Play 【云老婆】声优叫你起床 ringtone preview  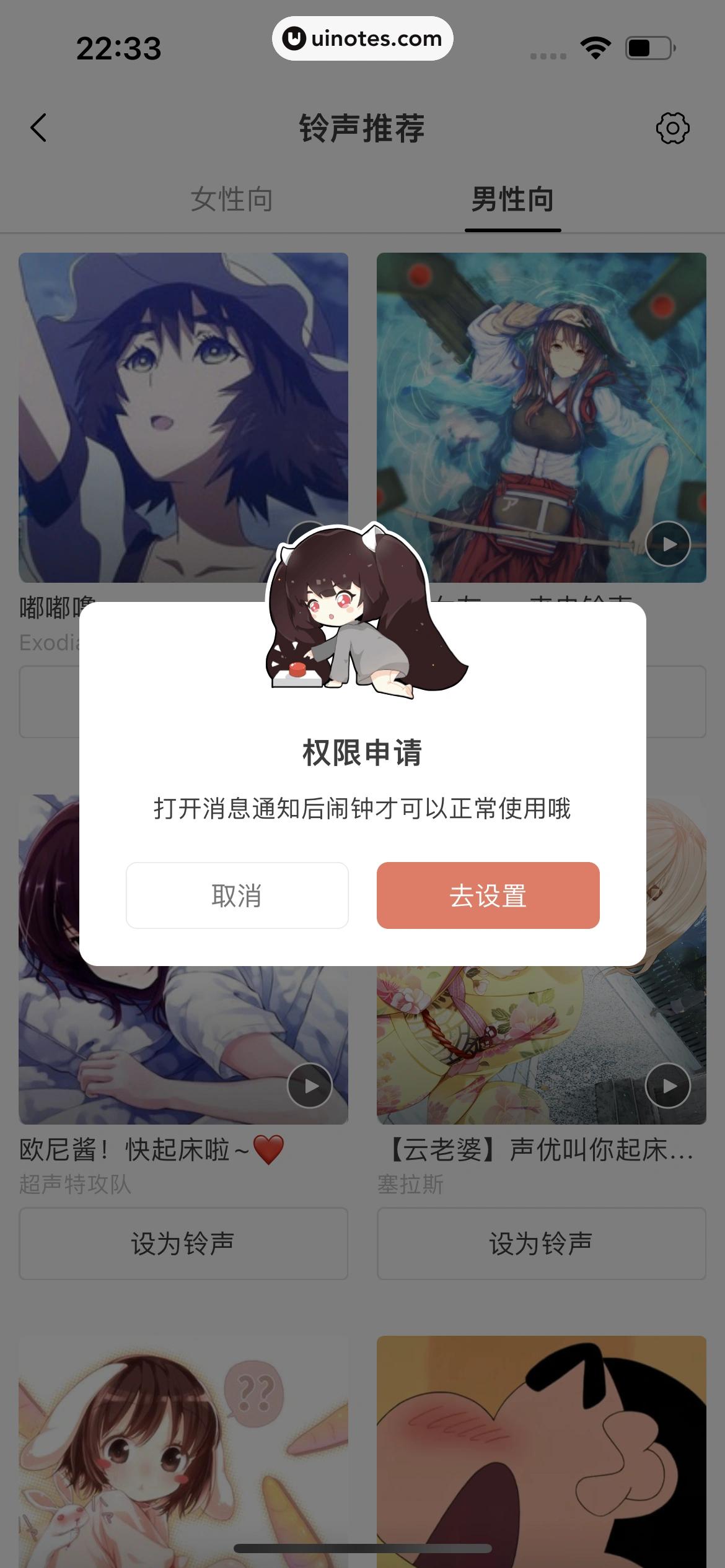point(667,1086)
